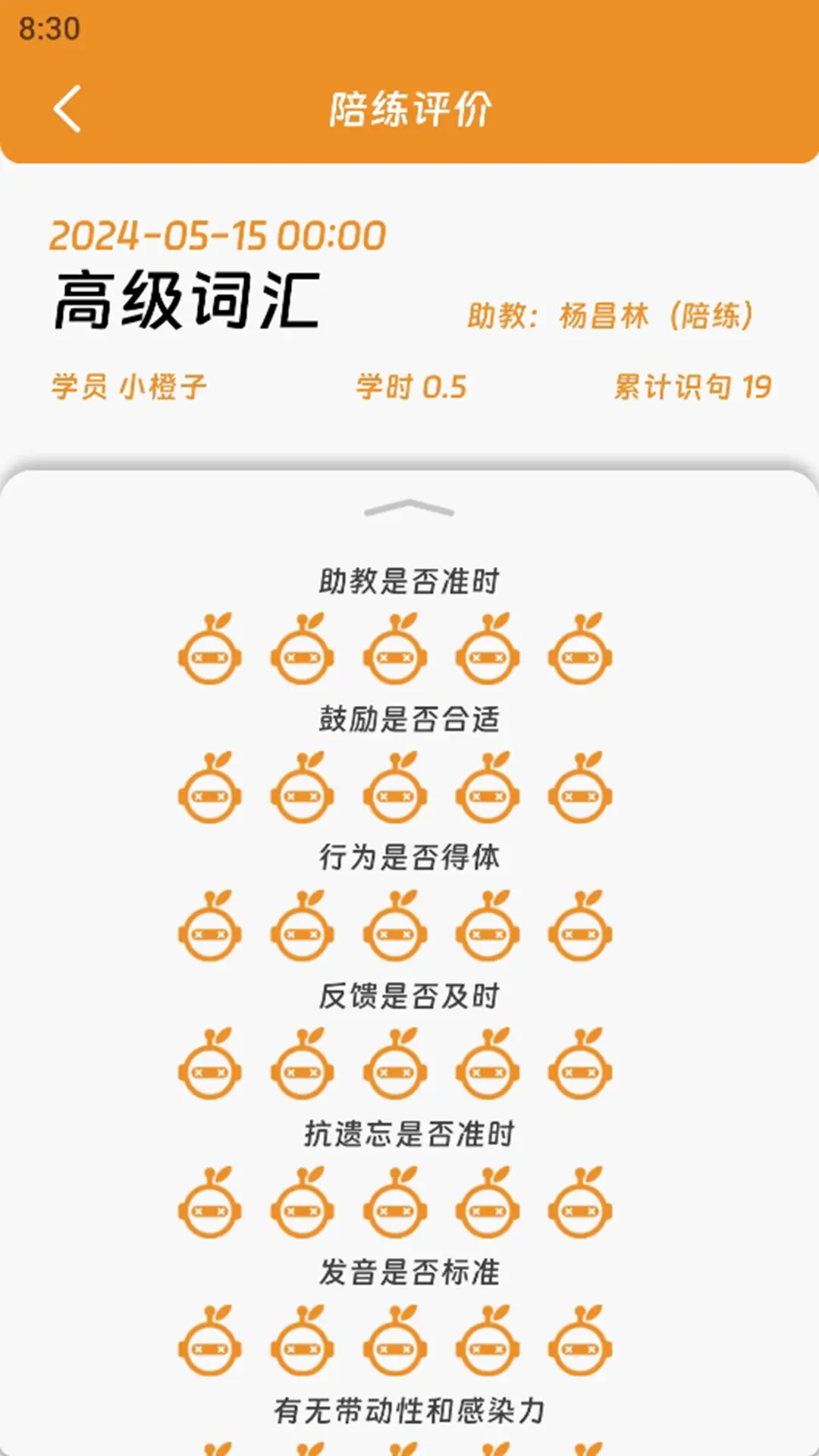Click the first rating icon for 行为是否得体

[210, 930]
